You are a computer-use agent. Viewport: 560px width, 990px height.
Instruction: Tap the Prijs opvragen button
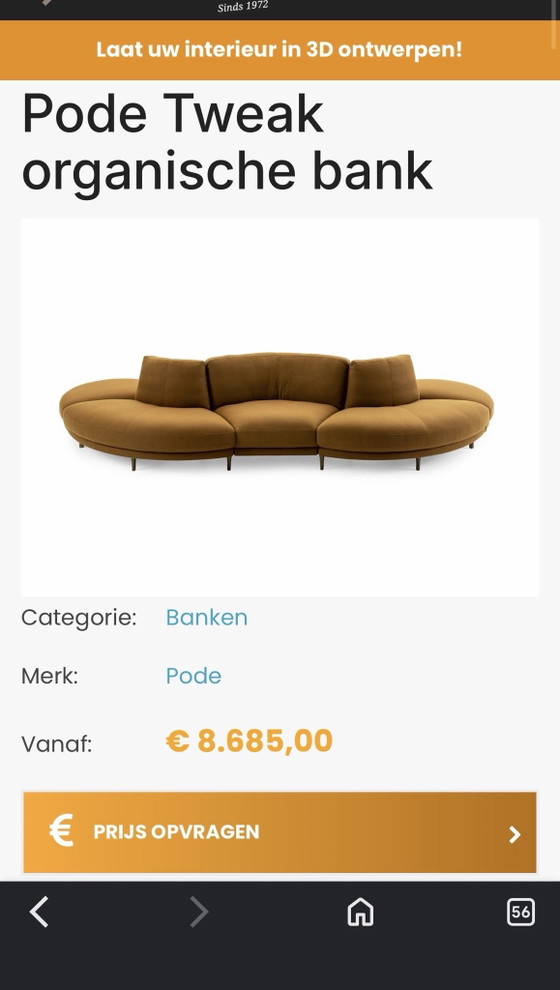pyautogui.click(x=280, y=832)
